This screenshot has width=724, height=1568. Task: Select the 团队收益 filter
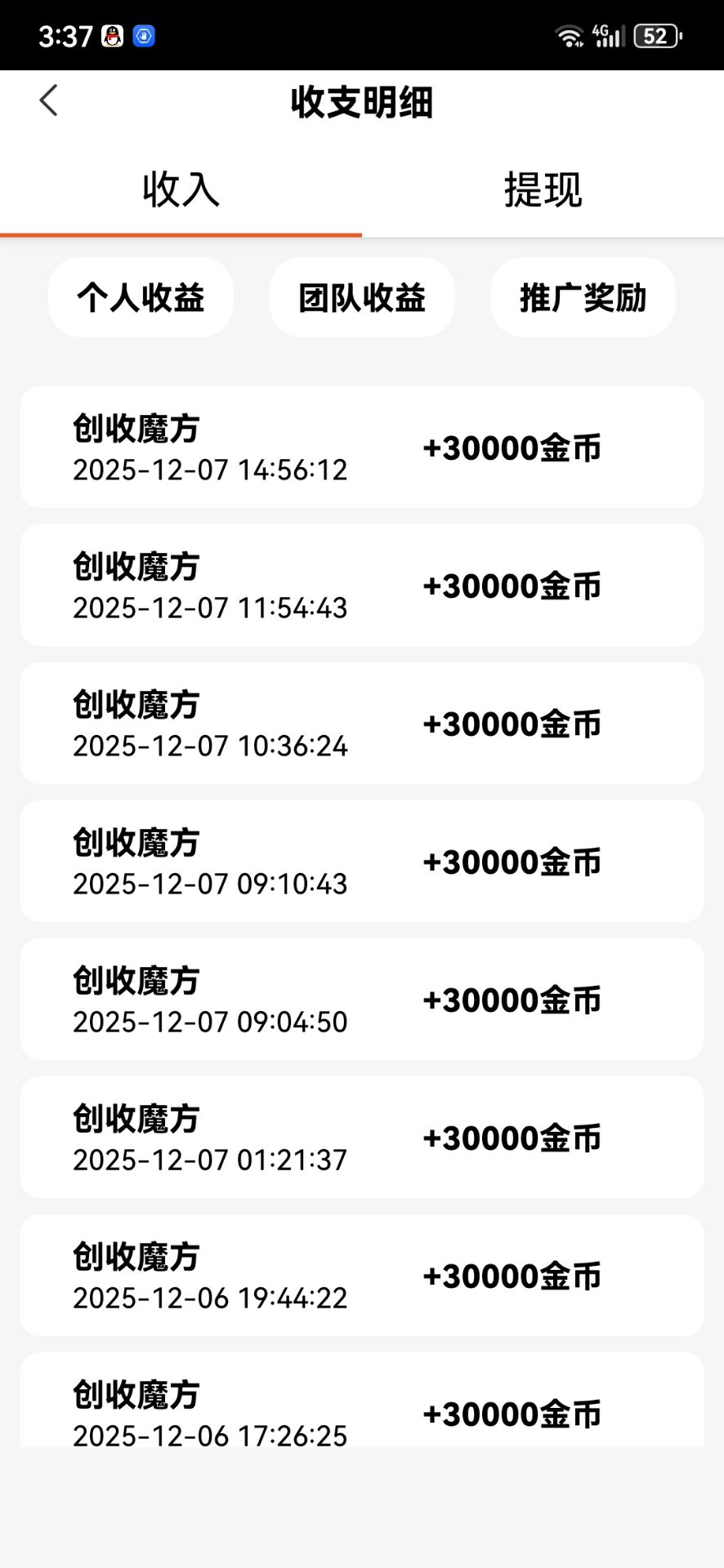pyautogui.click(x=361, y=297)
